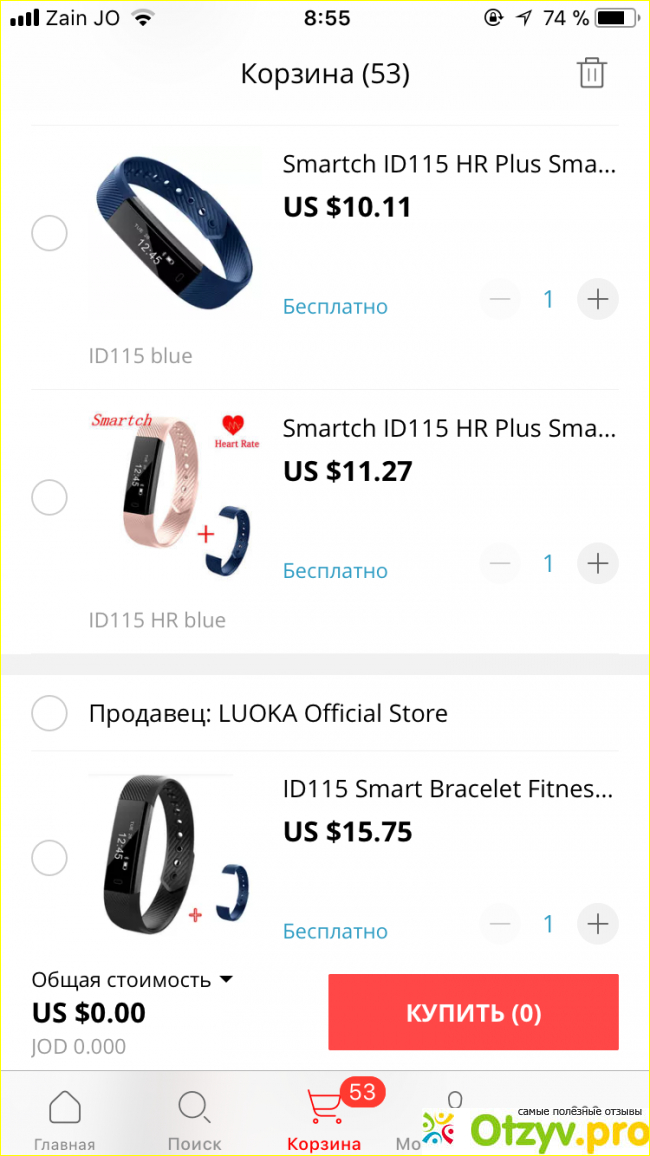Decrease quantity of the $15.75 bracelet
The image size is (650, 1156).
[x=500, y=923]
